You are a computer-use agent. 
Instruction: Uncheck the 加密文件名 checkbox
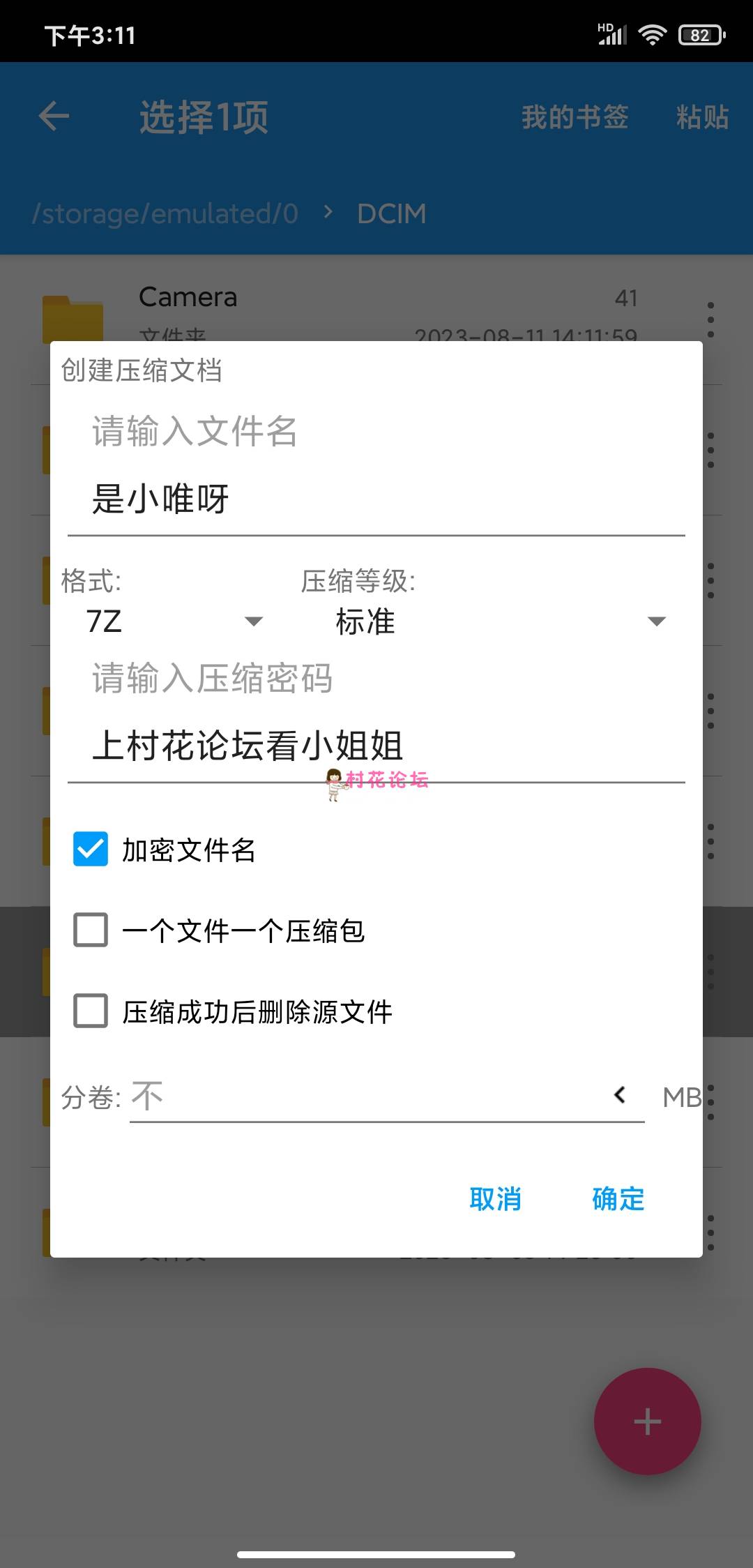click(x=91, y=849)
